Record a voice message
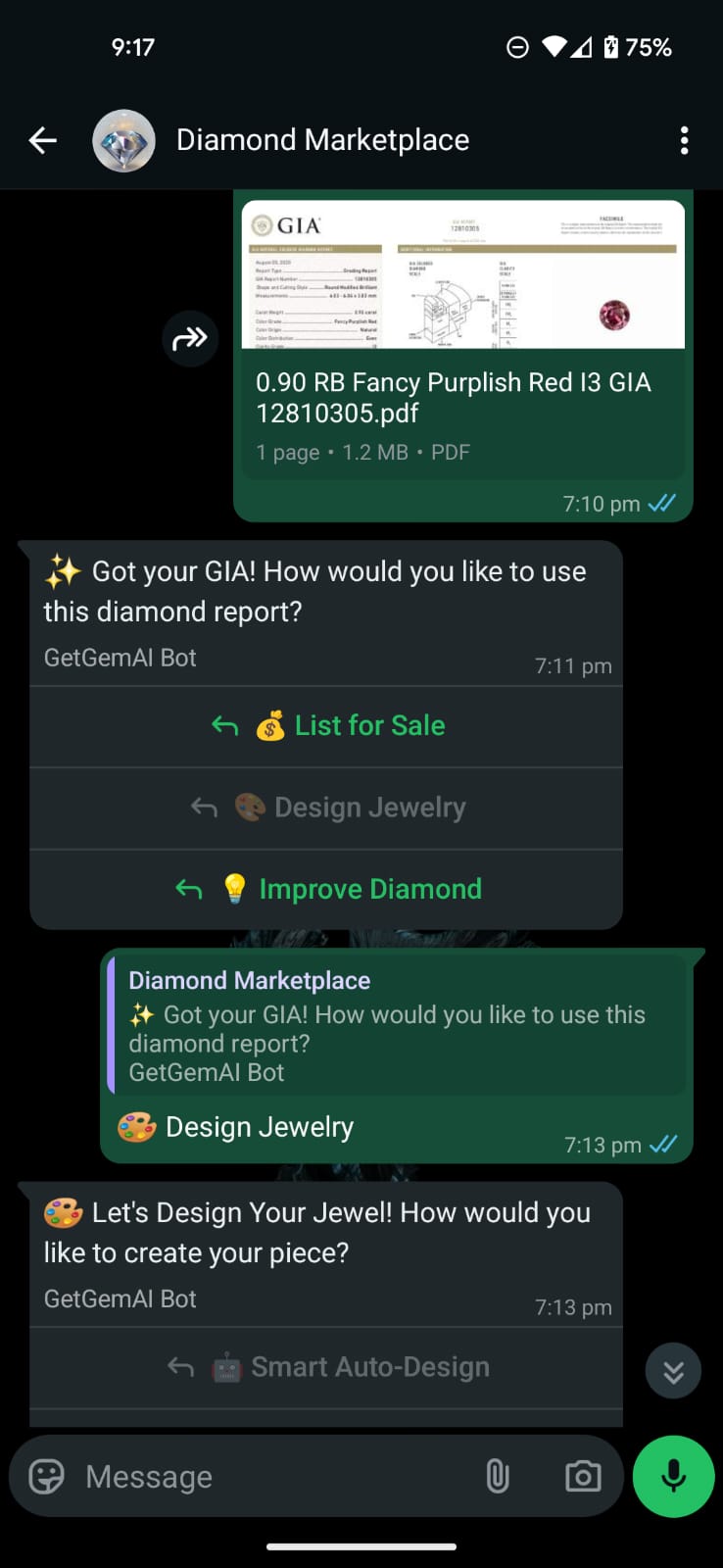723x1568 pixels. [x=673, y=1477]
